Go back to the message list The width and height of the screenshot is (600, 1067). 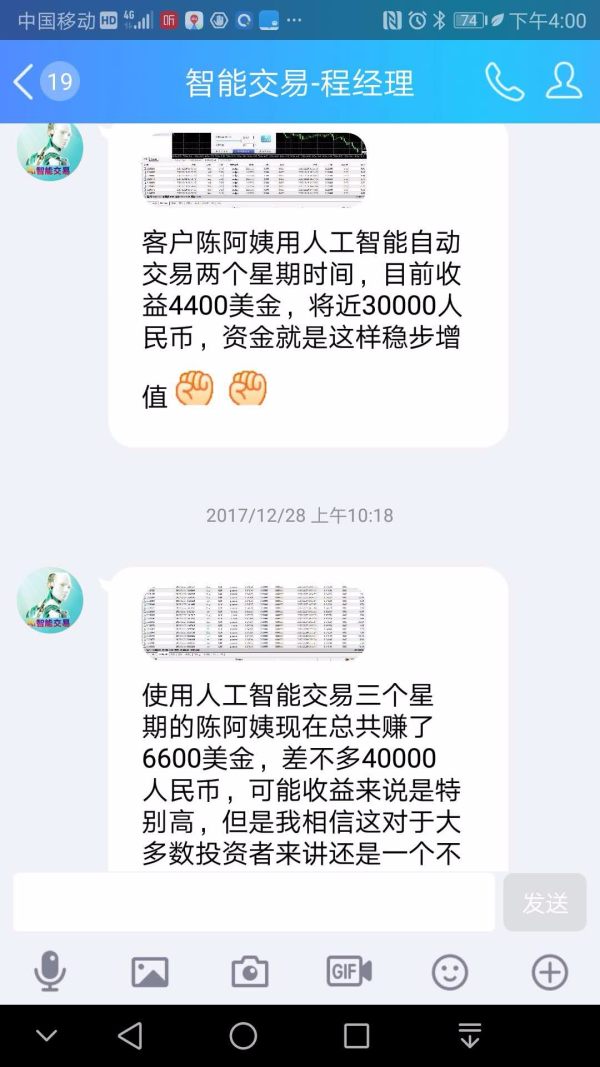coord(24,82)
